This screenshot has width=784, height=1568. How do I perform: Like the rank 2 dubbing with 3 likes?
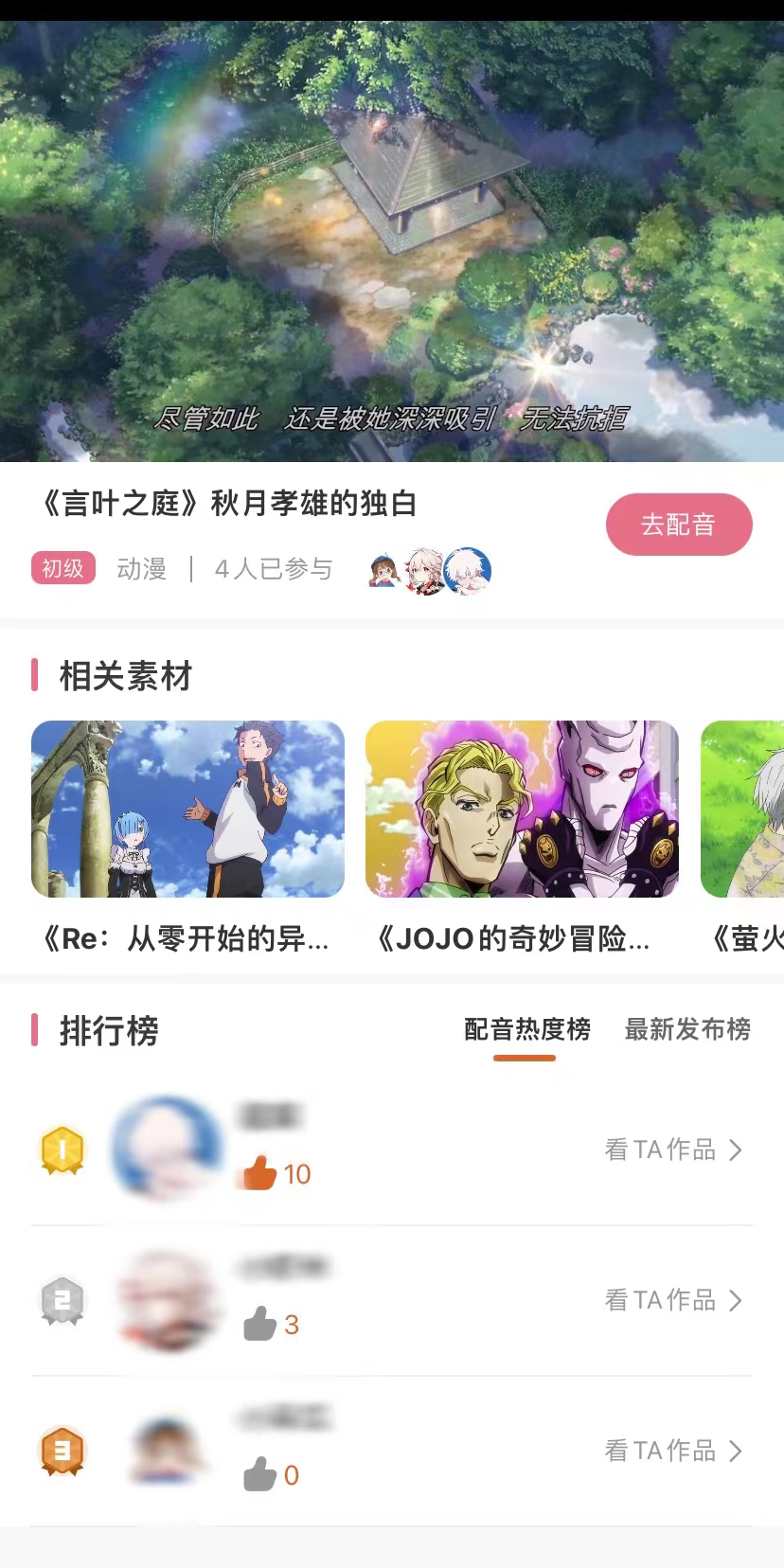coord(259,1324)
